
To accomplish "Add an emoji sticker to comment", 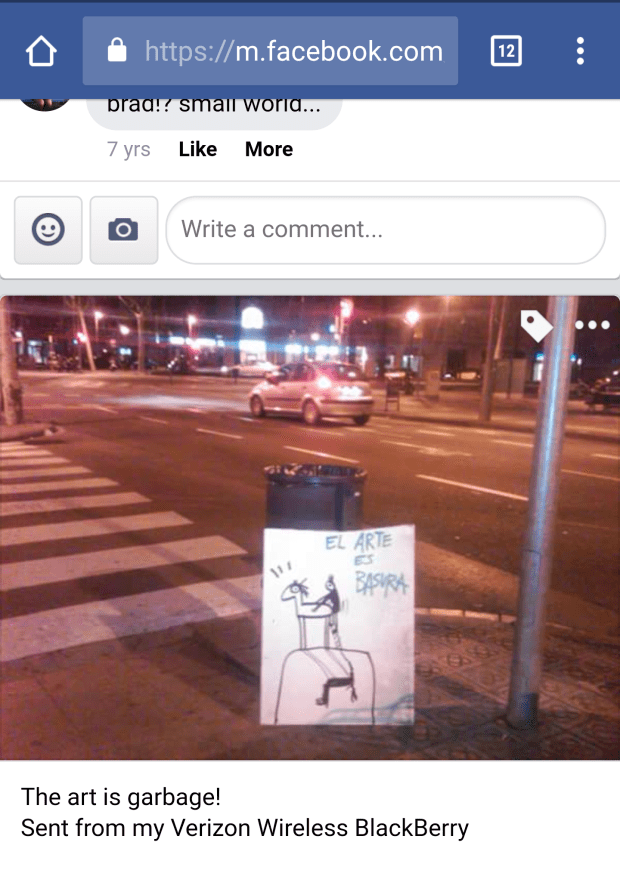I will point(48,230).
